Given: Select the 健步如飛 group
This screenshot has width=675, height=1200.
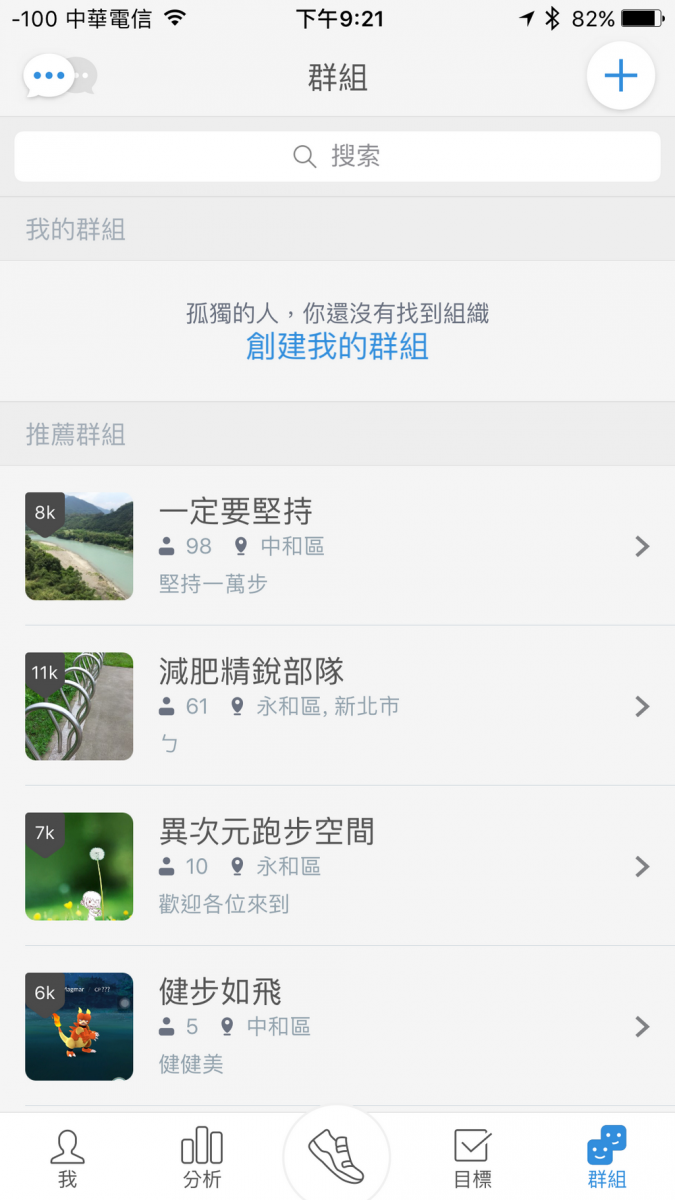Looking at the screenshot, I should (x=337, y=1026).
